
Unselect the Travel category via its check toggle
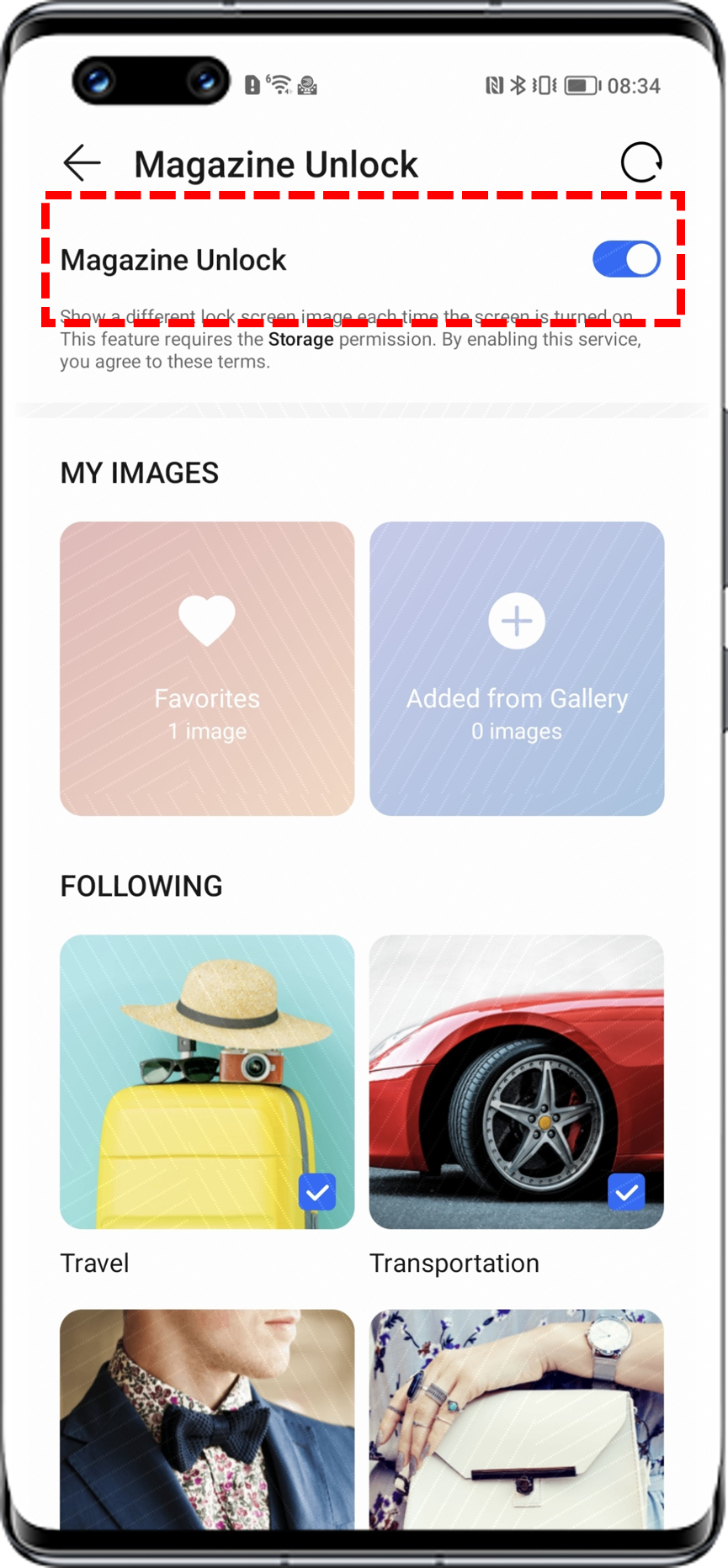point(317,1193)
